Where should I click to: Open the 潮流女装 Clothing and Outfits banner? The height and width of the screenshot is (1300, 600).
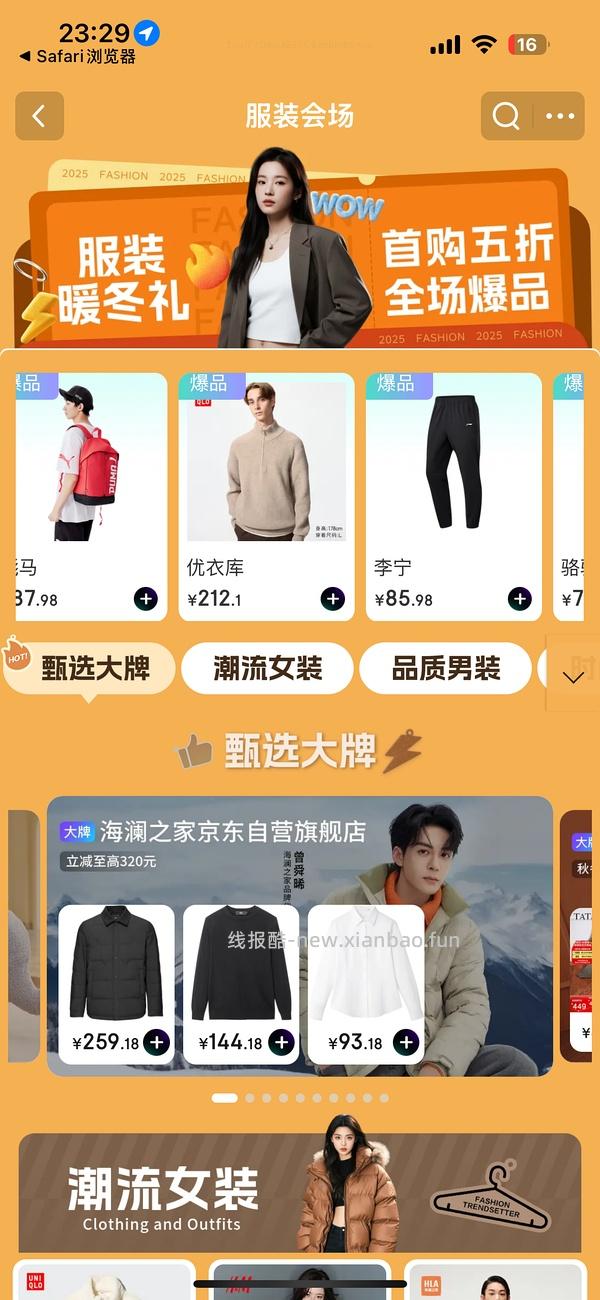(300, 1192)
